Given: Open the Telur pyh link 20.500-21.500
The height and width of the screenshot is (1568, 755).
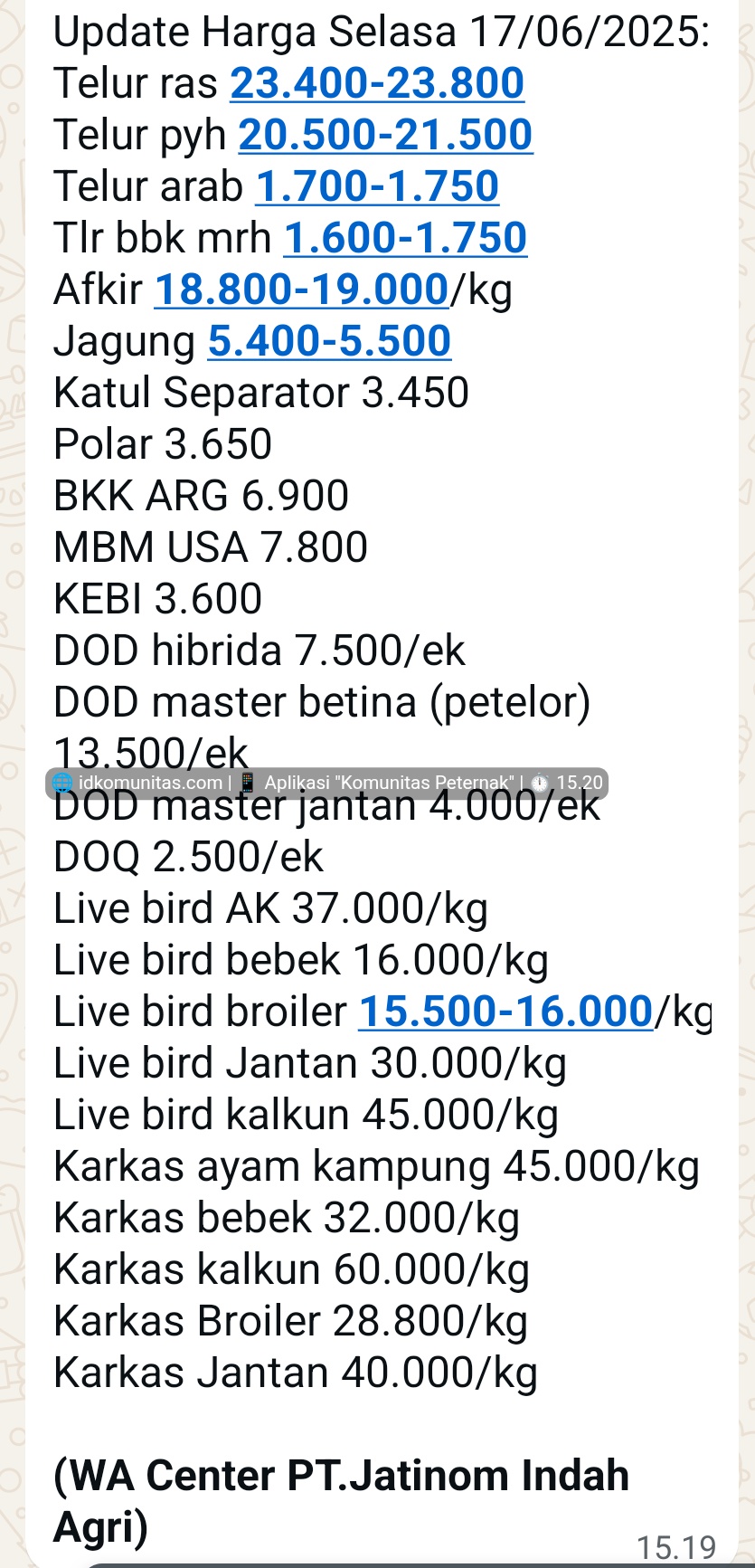Looking at the screenshot, I should 385,135.
